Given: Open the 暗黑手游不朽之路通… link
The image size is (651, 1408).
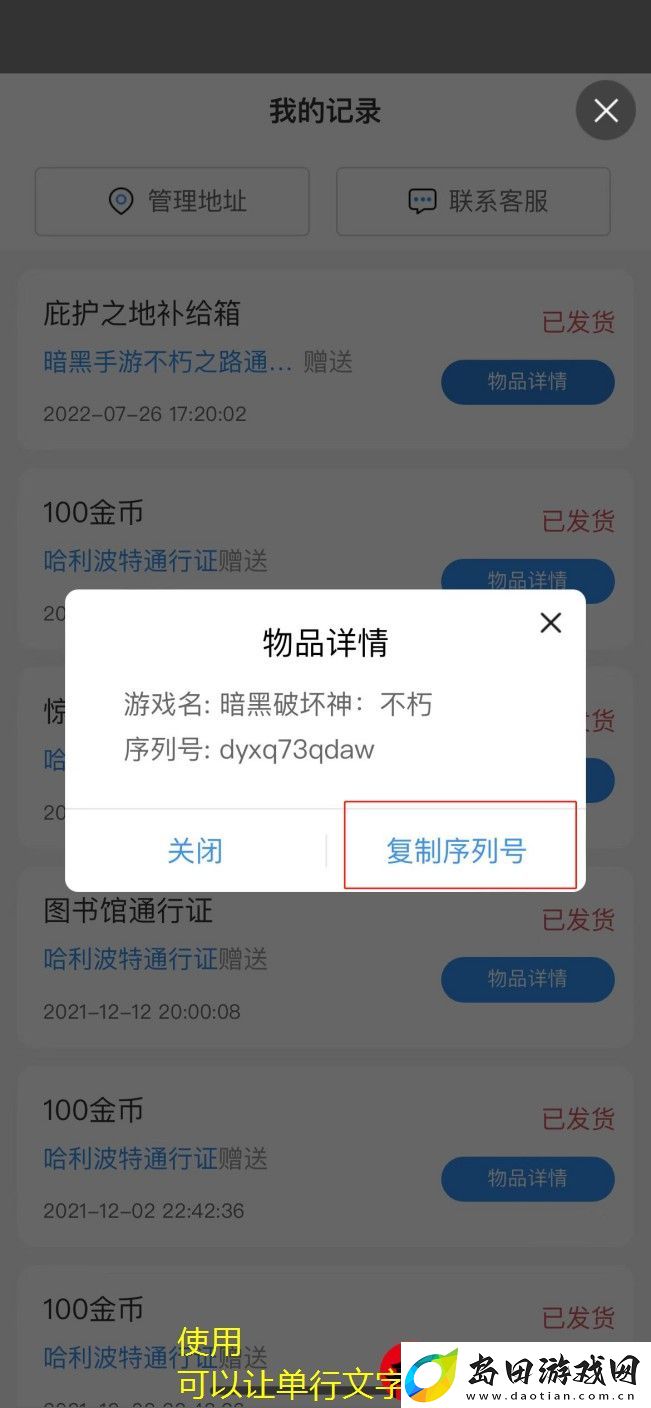Looking at the screenshot, I should click(x=168, y=361).
